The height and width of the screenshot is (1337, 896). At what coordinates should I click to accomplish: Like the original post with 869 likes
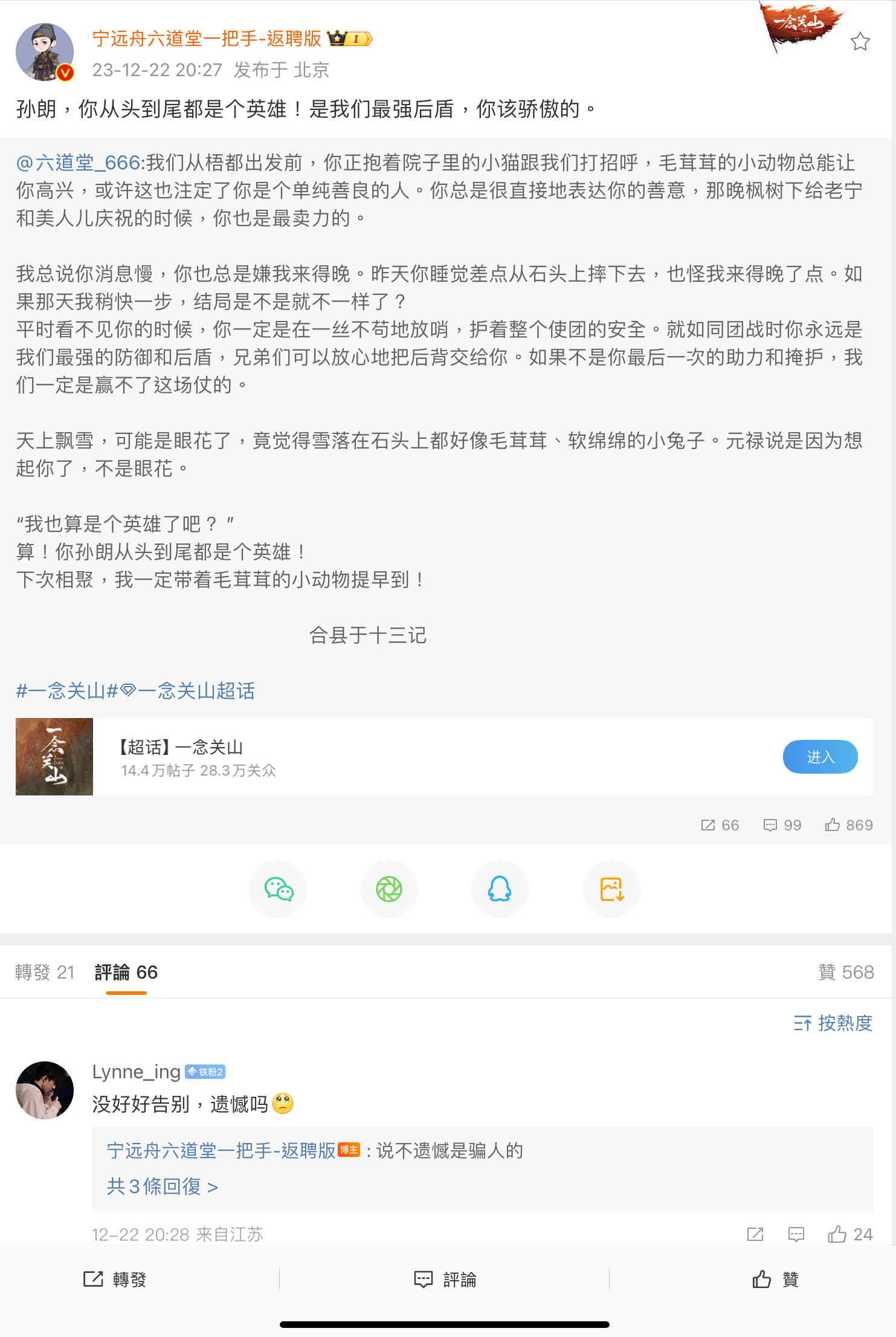pyautogui.click(x=848, y=825)
